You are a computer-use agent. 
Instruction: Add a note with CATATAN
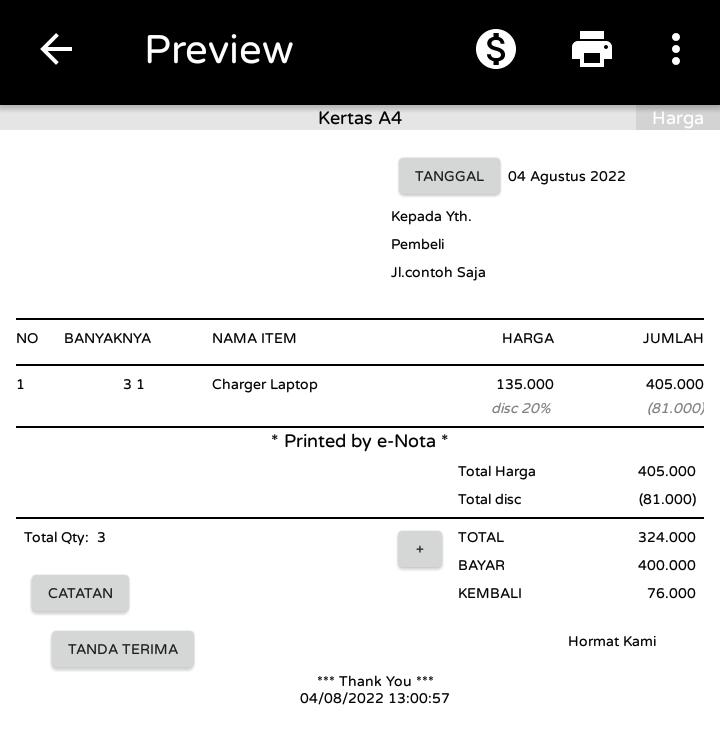80,593
